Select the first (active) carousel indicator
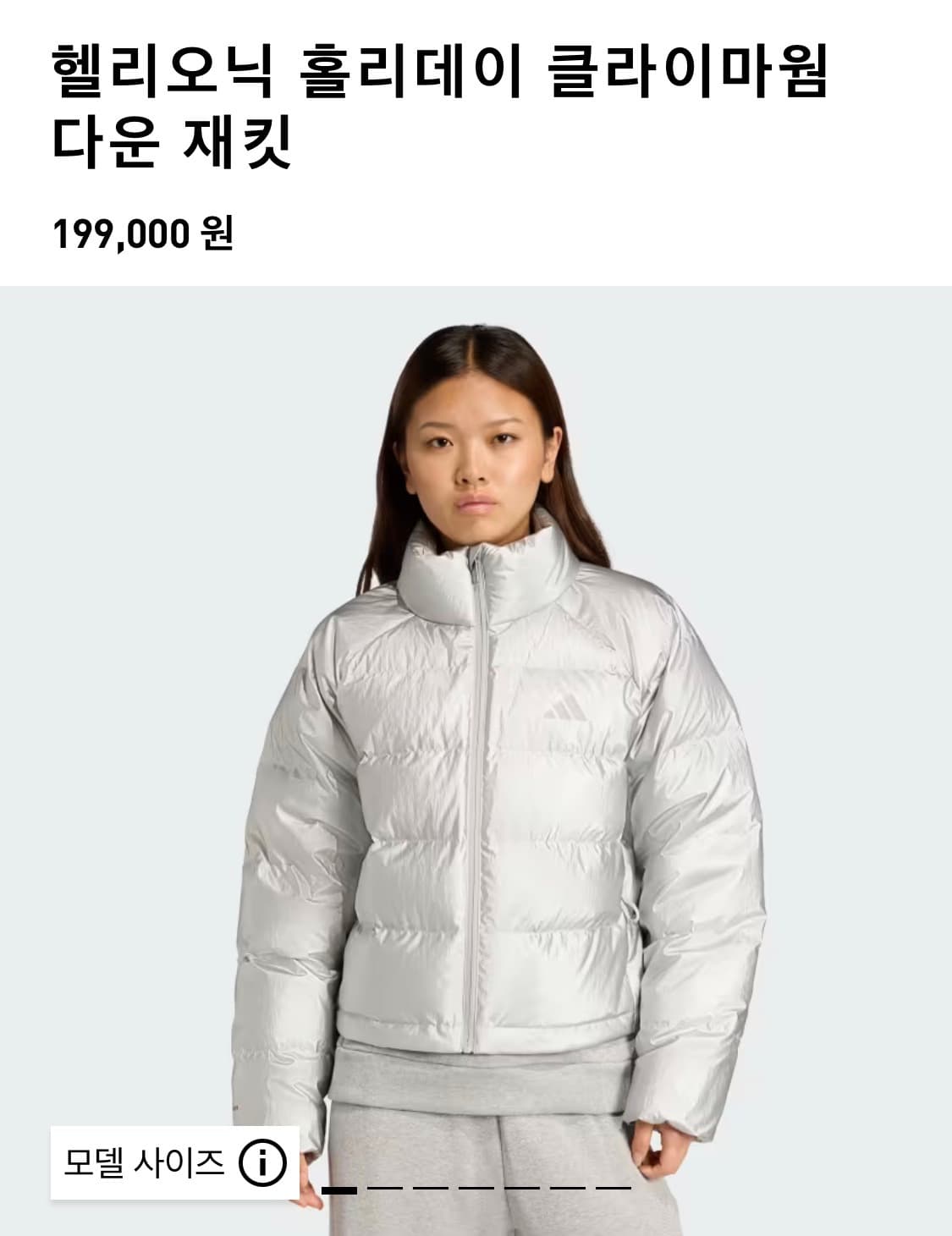952x1236 pixels. pyautogui.click(x=340, y=1189)
